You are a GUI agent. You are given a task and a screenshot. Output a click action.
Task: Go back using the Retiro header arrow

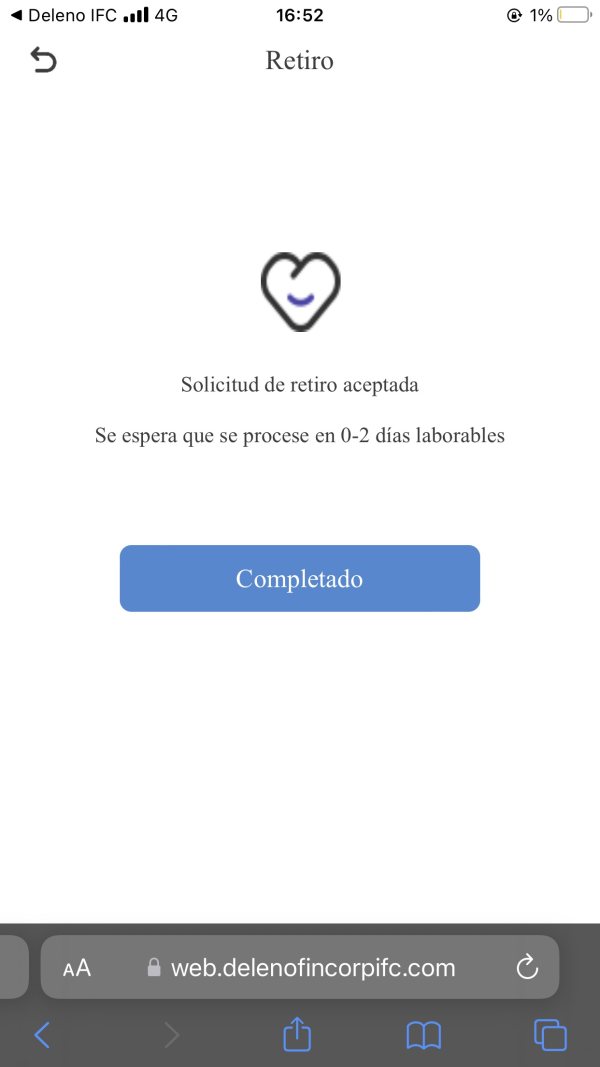(x=44, y=60)
